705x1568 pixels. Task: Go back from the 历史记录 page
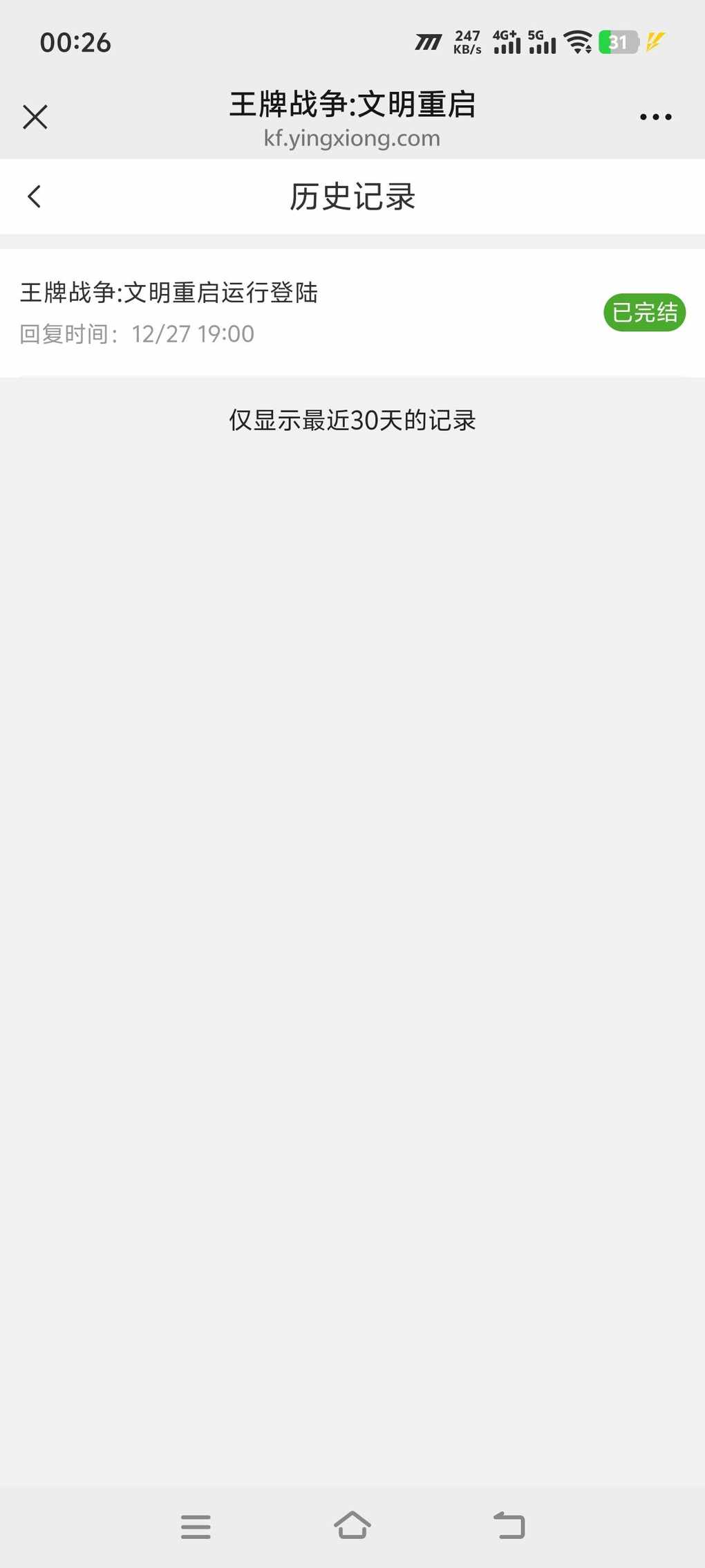[x=34, y=196]
